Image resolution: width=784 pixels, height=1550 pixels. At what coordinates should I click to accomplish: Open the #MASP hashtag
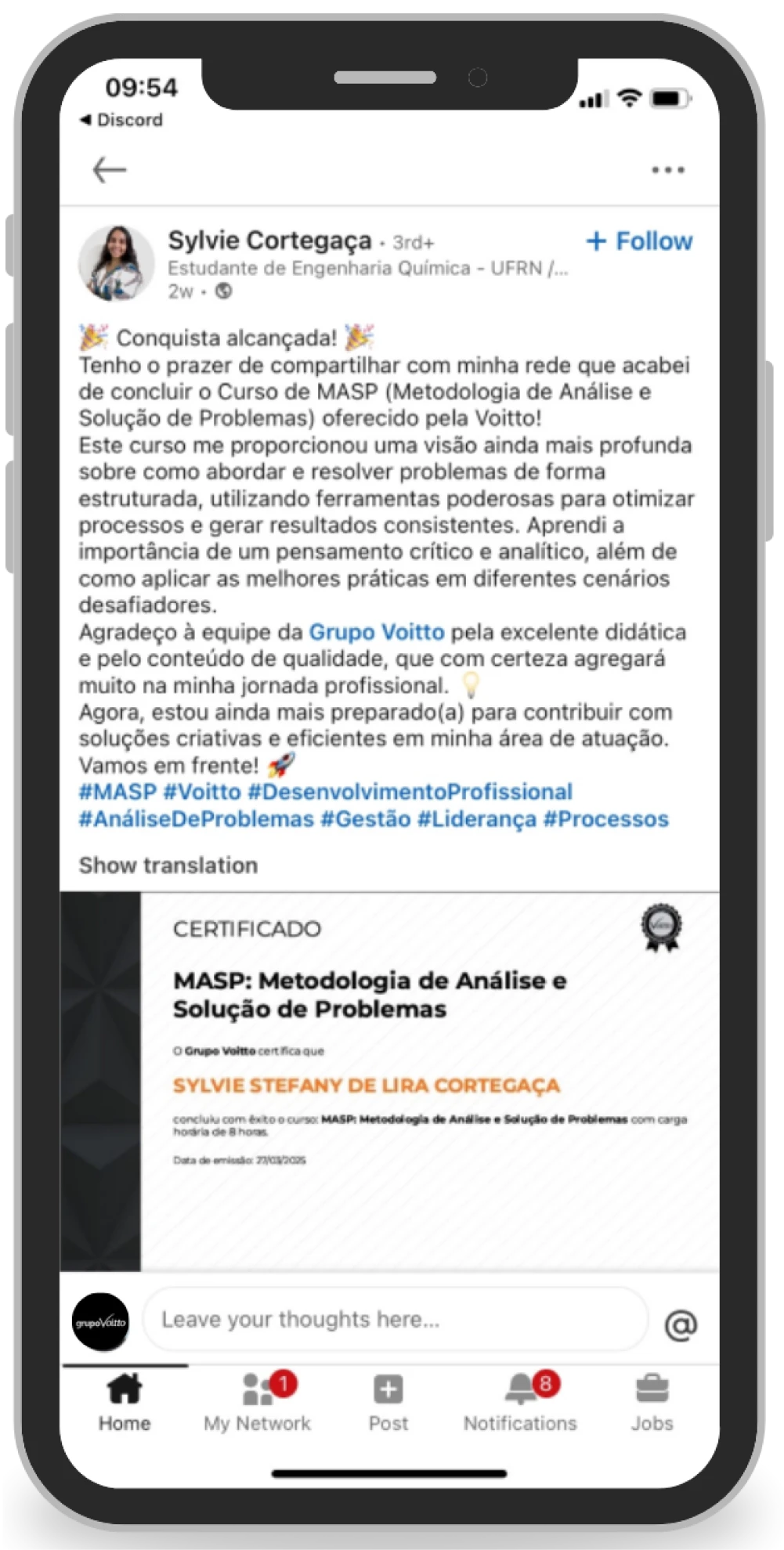point(117,792)
